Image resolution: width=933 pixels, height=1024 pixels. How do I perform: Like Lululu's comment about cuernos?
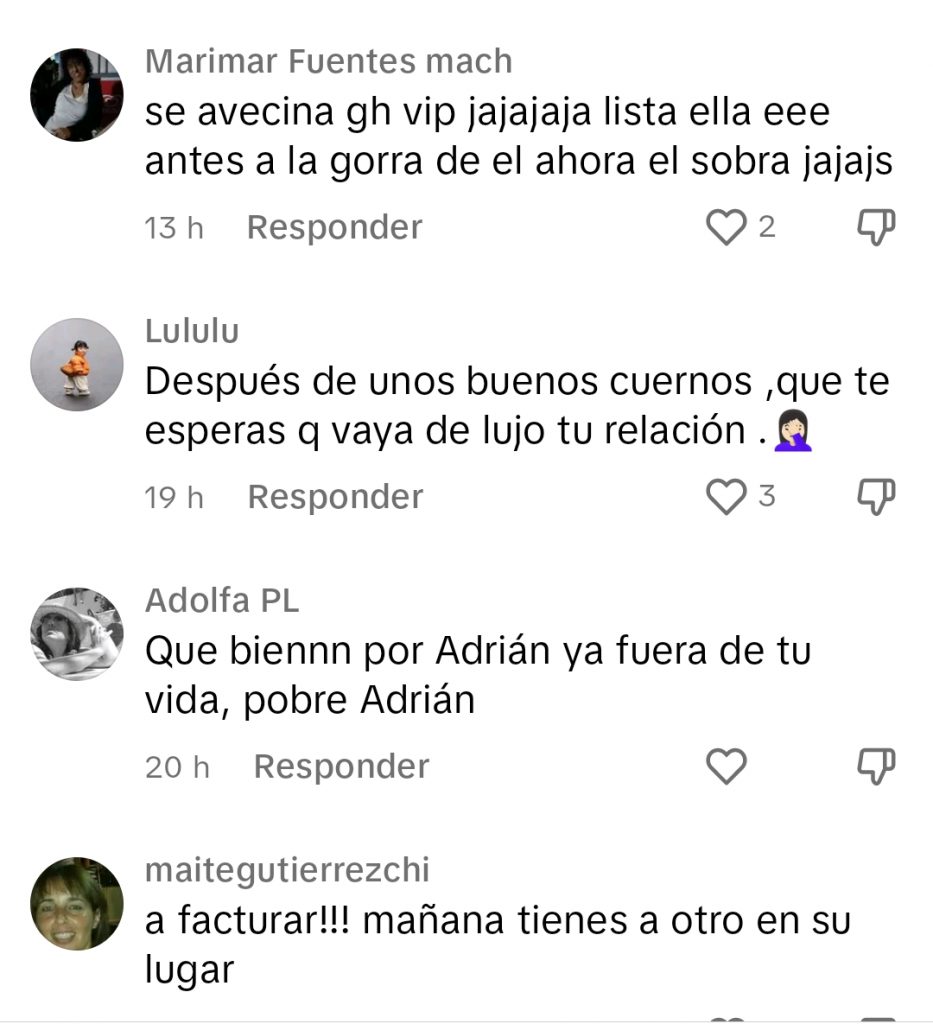point(725,497)
